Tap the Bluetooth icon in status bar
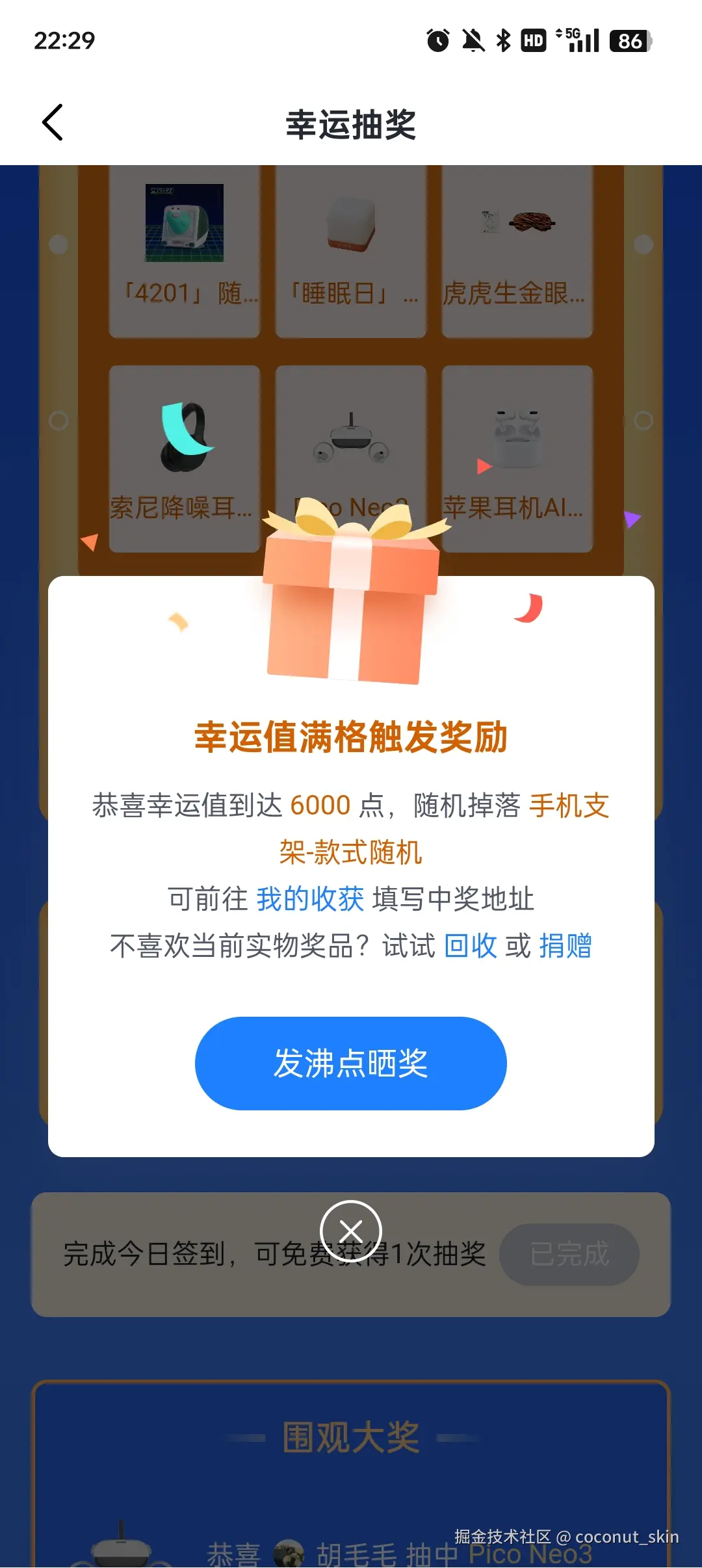 point(502,41)
